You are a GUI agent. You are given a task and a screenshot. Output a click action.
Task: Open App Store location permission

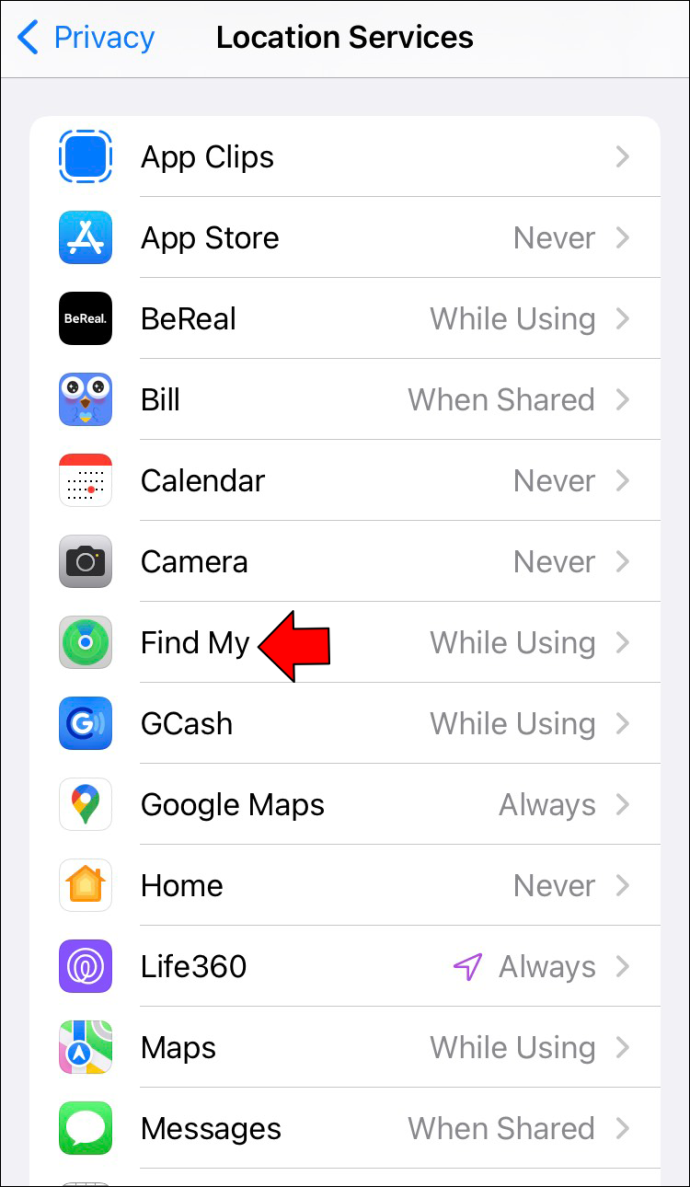[345, 238]
